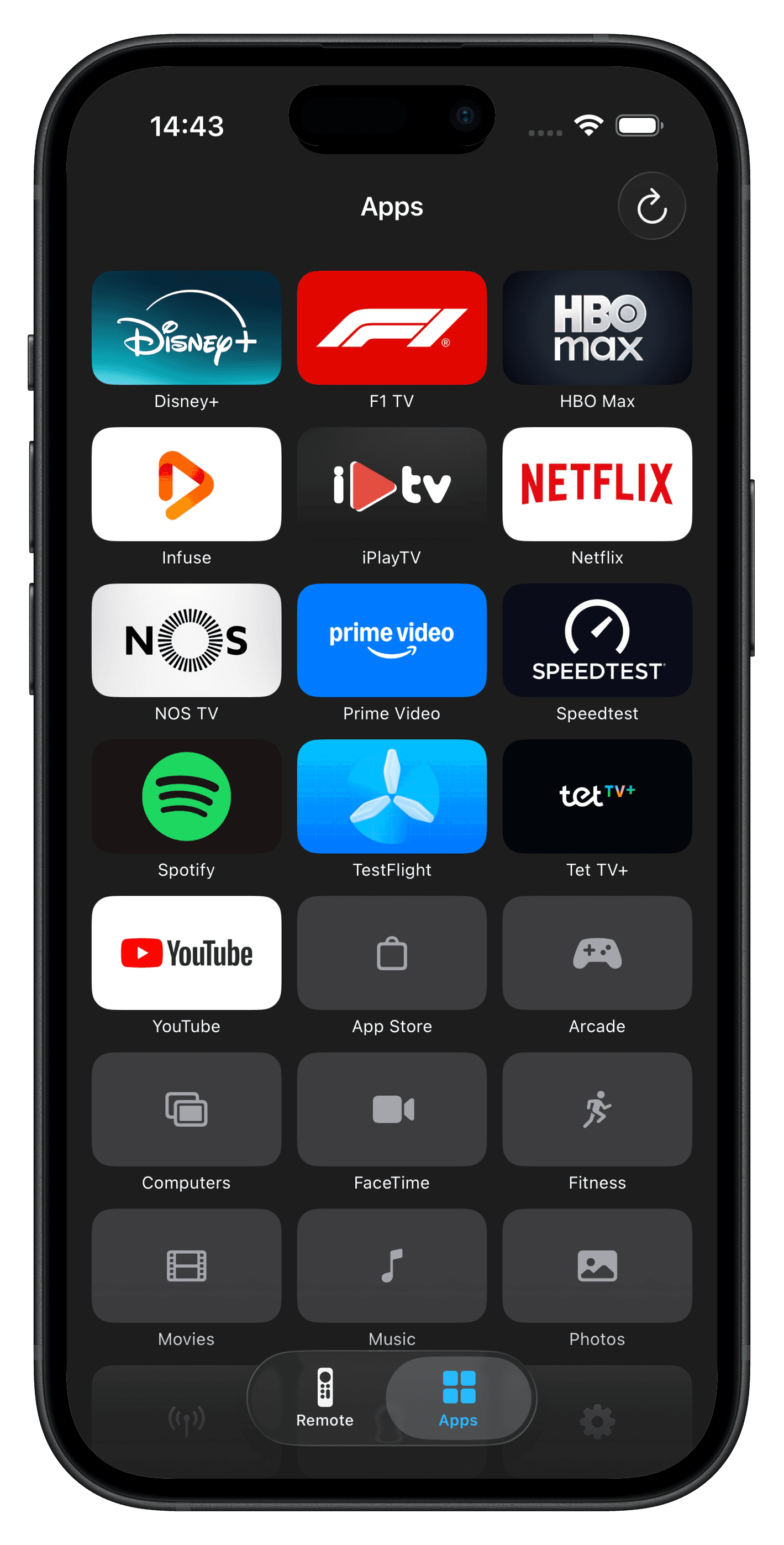This screenshot has width=784, height=1545.
Task: Start Prime Video
Action: pos(392,639)
